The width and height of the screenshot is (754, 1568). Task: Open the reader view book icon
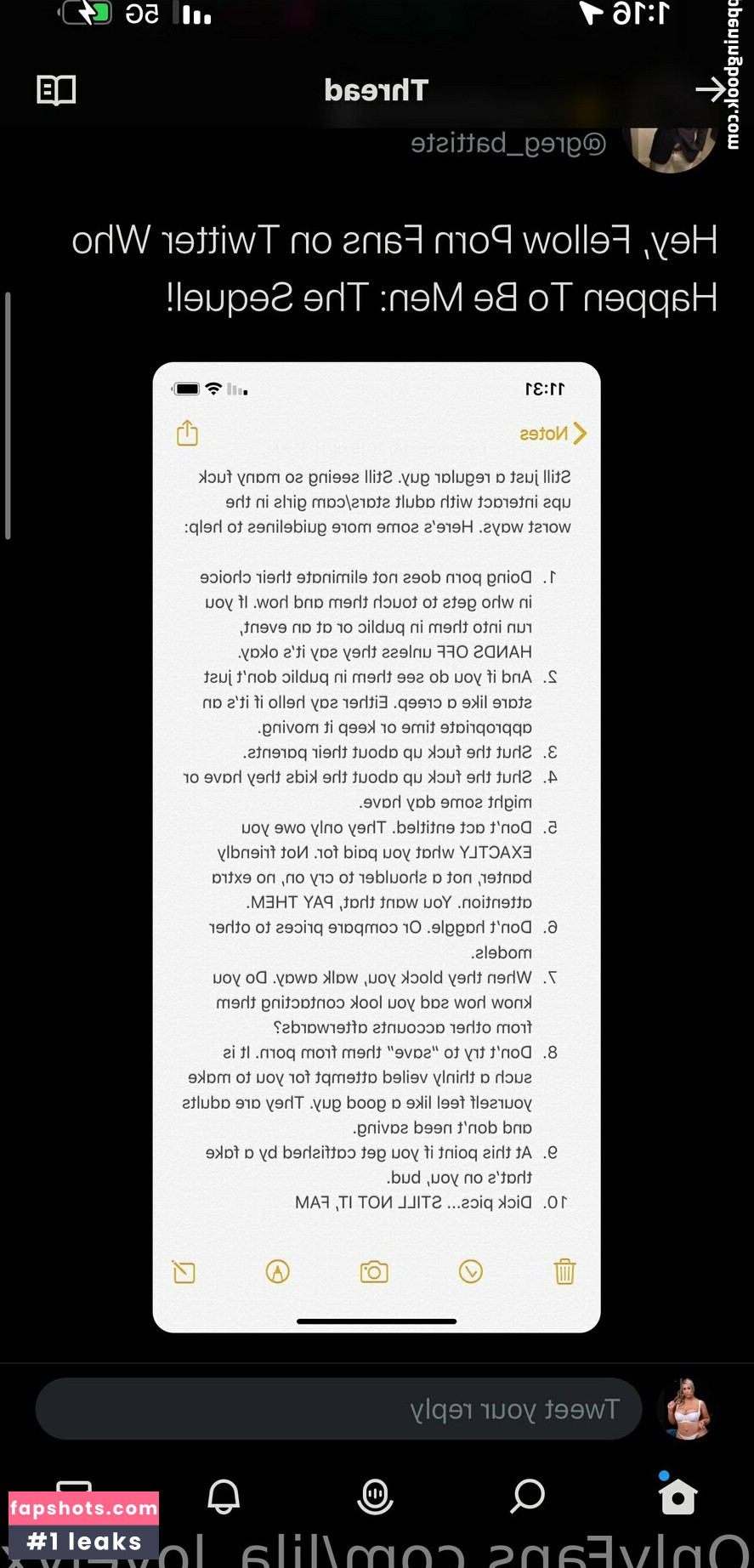(x=56, y=90)
